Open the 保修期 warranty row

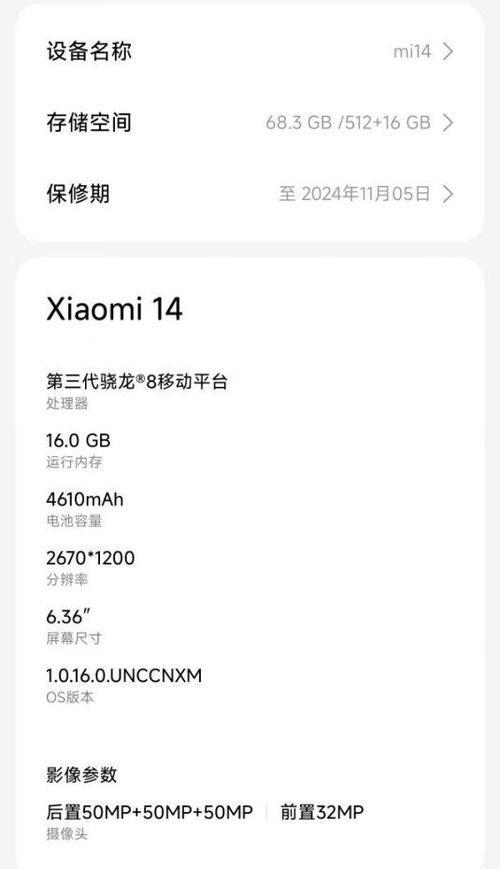(x=250, y=193)
